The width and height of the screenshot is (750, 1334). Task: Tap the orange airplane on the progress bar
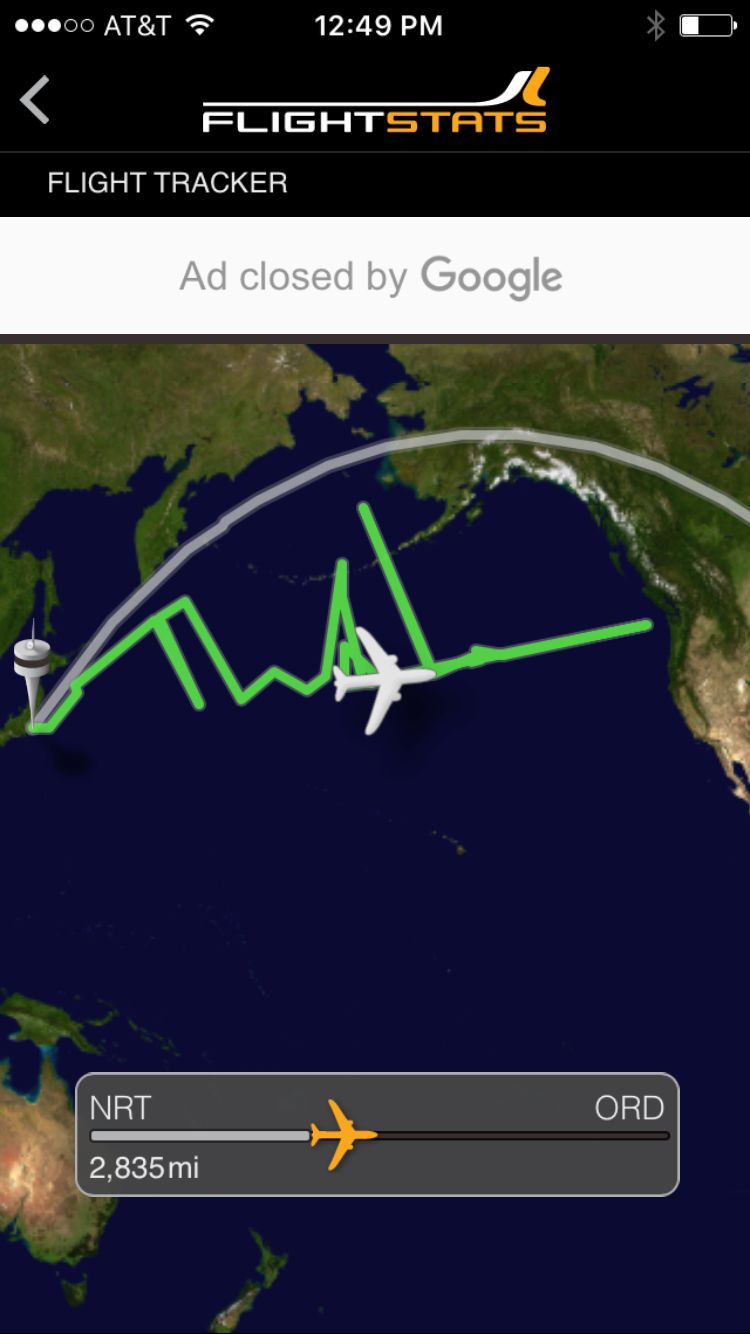click(347, 1135)
